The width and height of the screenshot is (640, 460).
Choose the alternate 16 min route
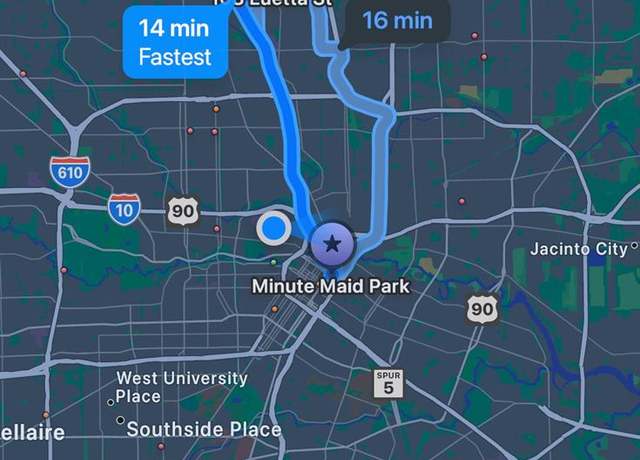click(396, 20)
